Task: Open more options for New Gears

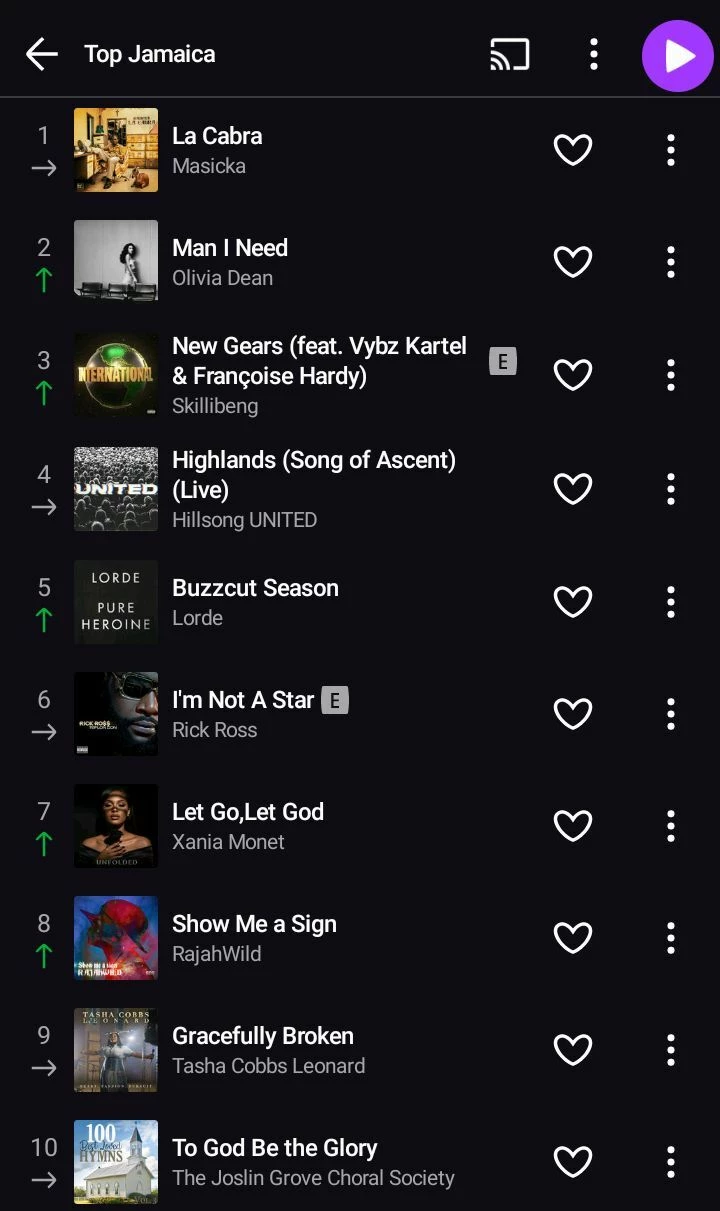Action: click(x=671, y=375)
